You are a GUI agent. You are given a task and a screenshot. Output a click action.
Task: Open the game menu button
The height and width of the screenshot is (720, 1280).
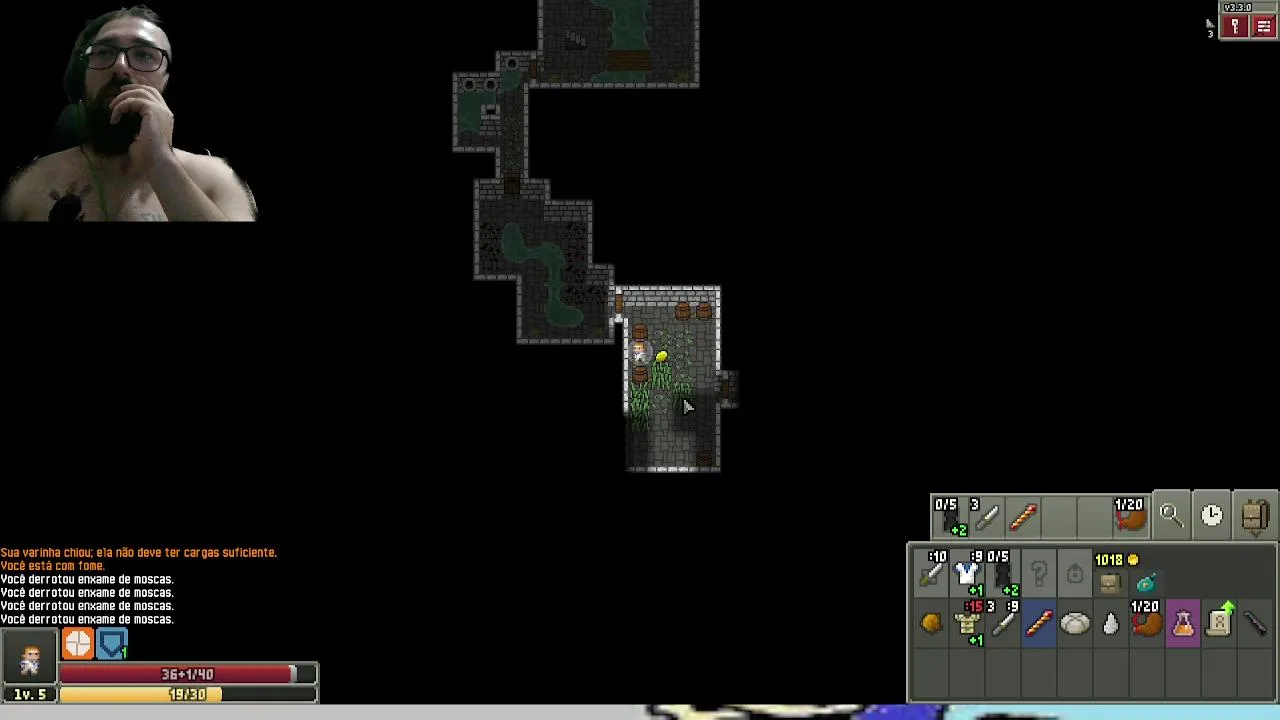[x=1264, y=27]
